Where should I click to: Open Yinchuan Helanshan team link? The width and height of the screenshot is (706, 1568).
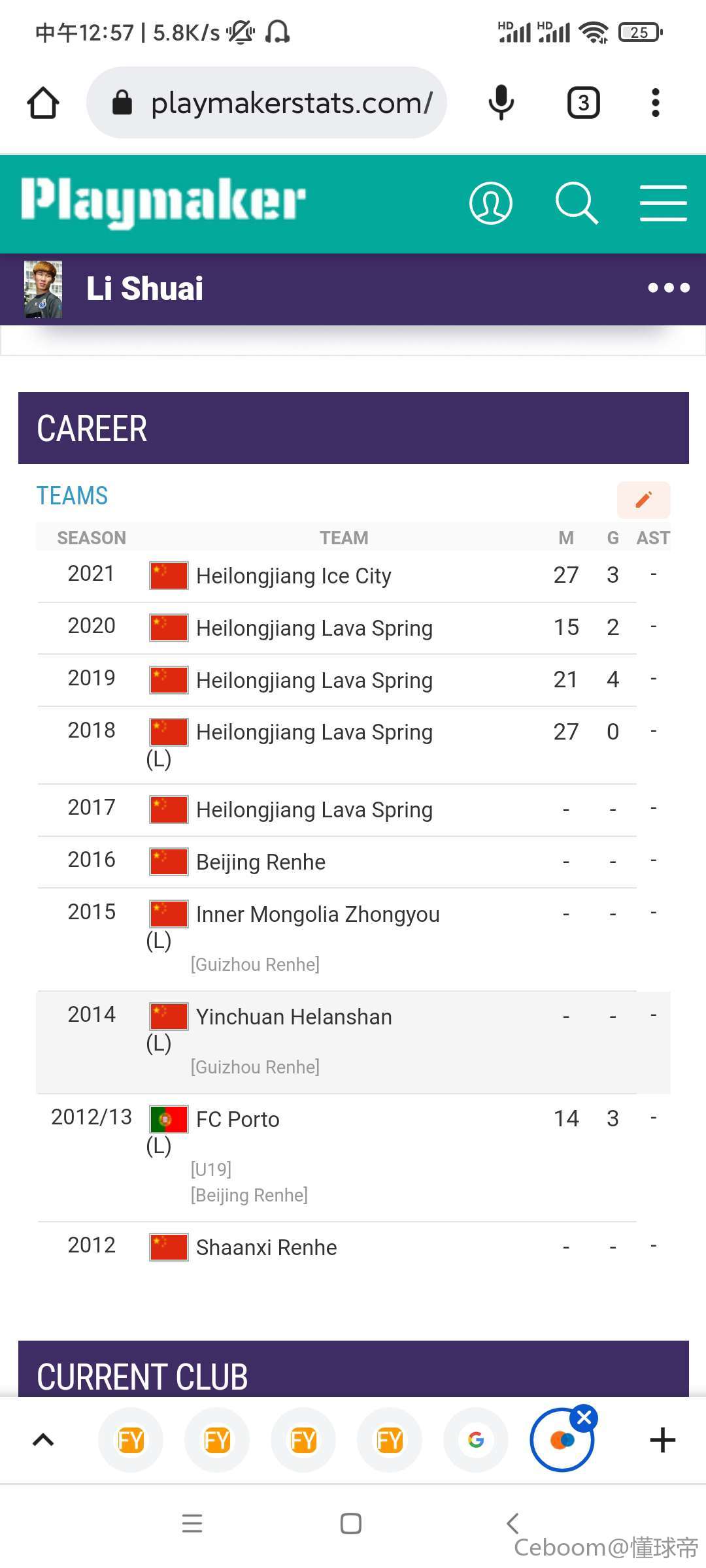coord(294,1017)
